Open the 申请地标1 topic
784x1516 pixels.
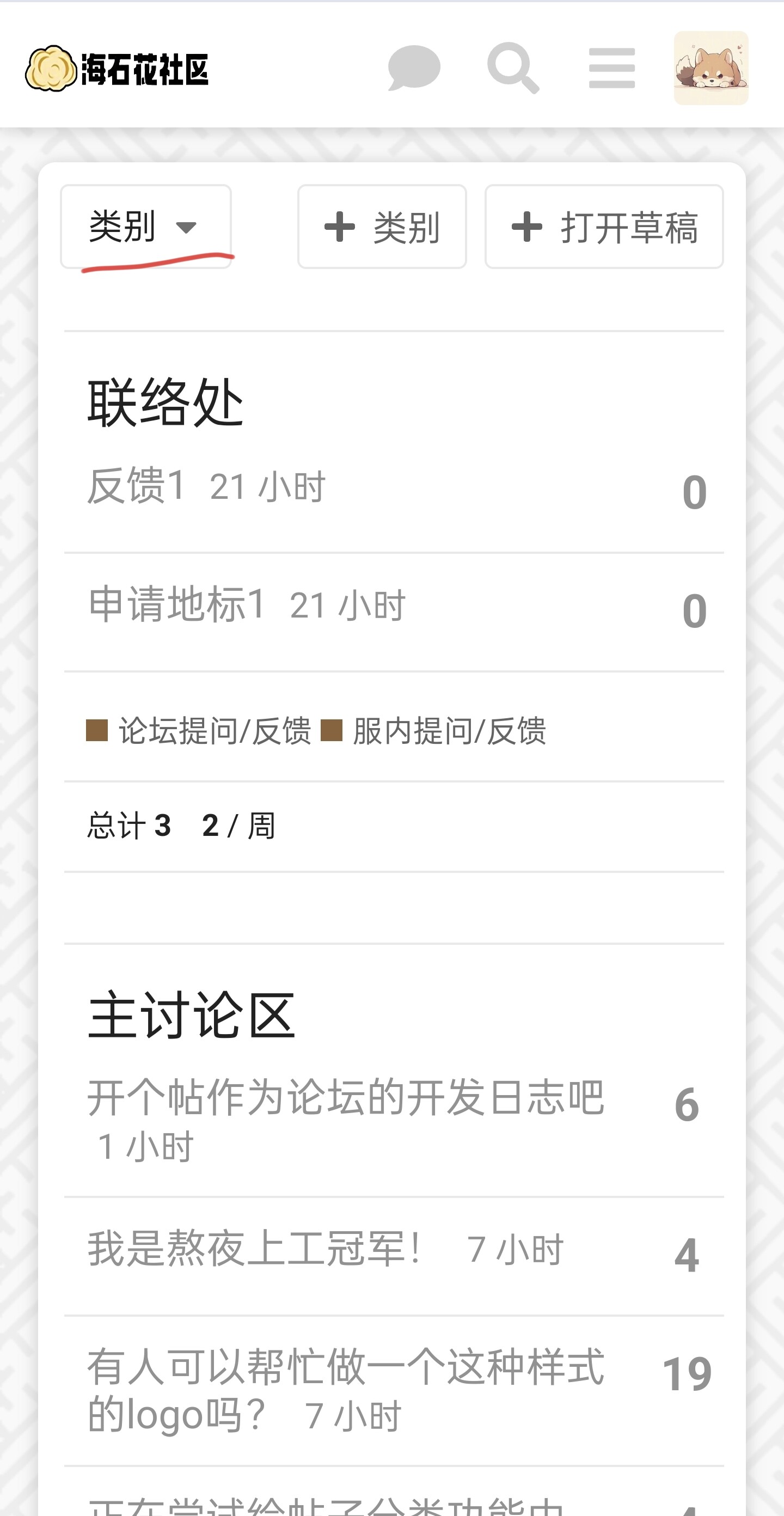[x=176, y=604]
